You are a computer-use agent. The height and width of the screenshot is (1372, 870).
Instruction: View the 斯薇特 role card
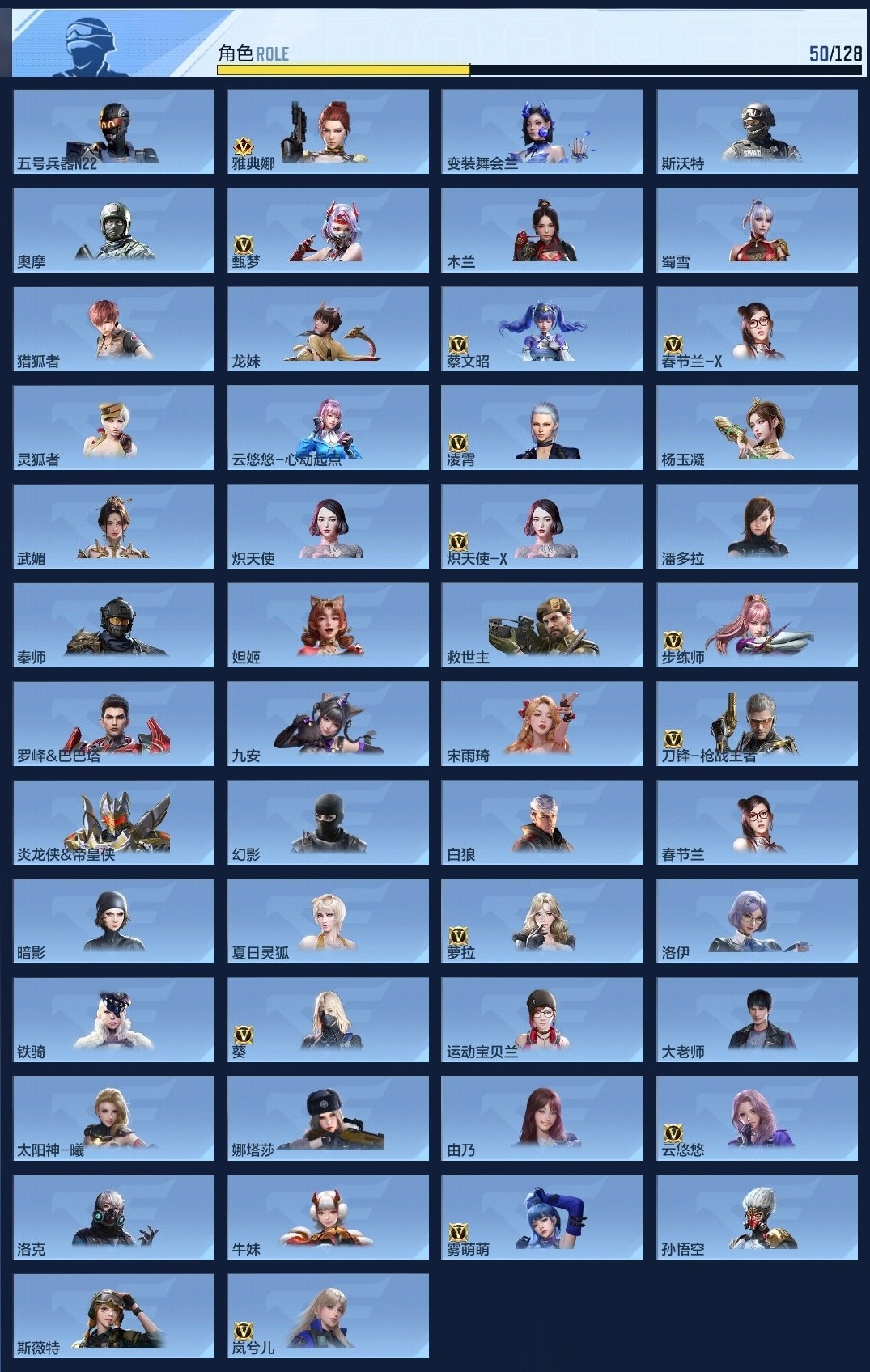tap(113, 1315)
